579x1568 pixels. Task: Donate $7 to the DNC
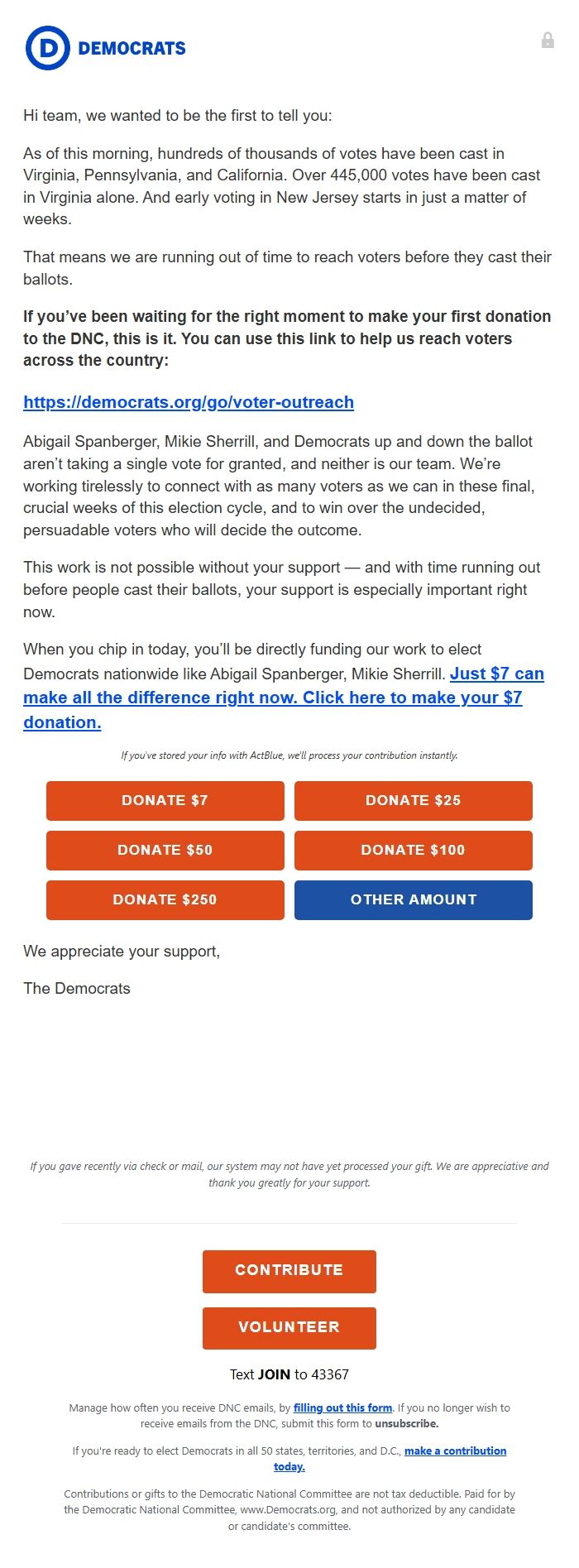click(x=165, y=800)
